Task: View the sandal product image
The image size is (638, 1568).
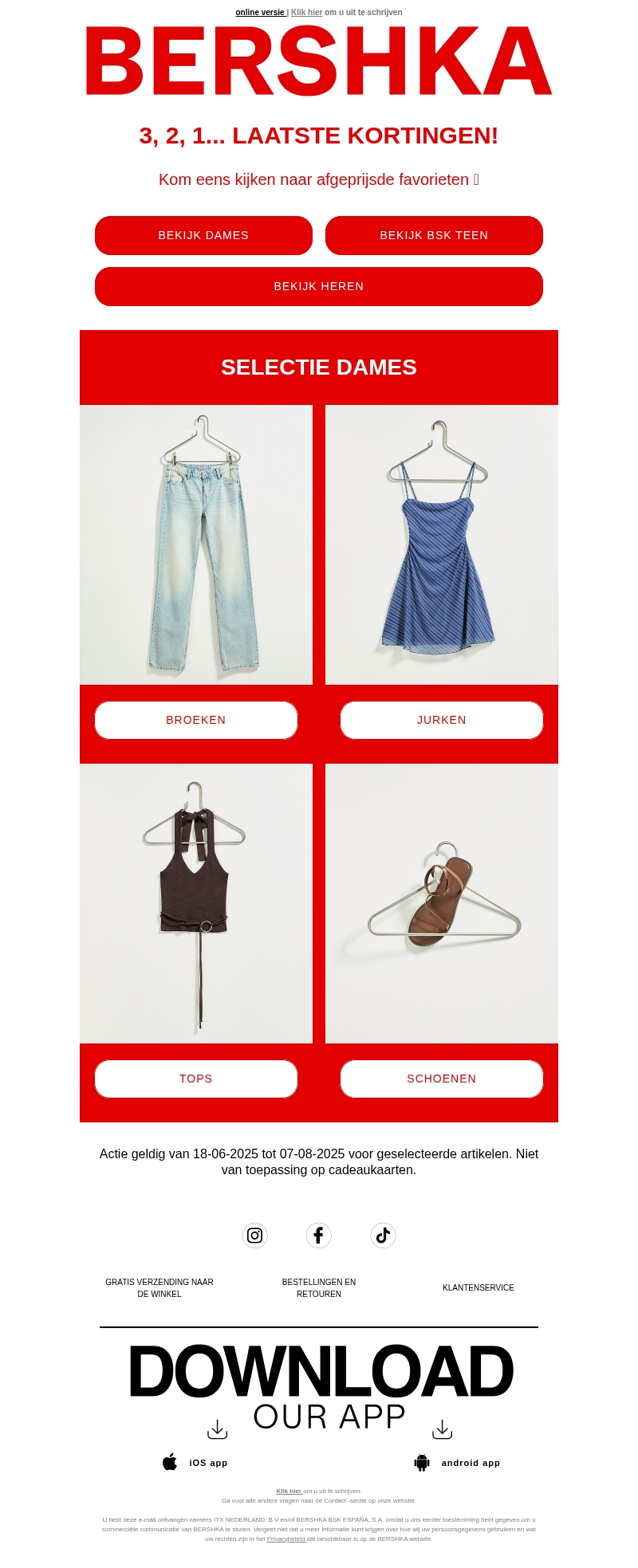Action: (x=441, y=903)
